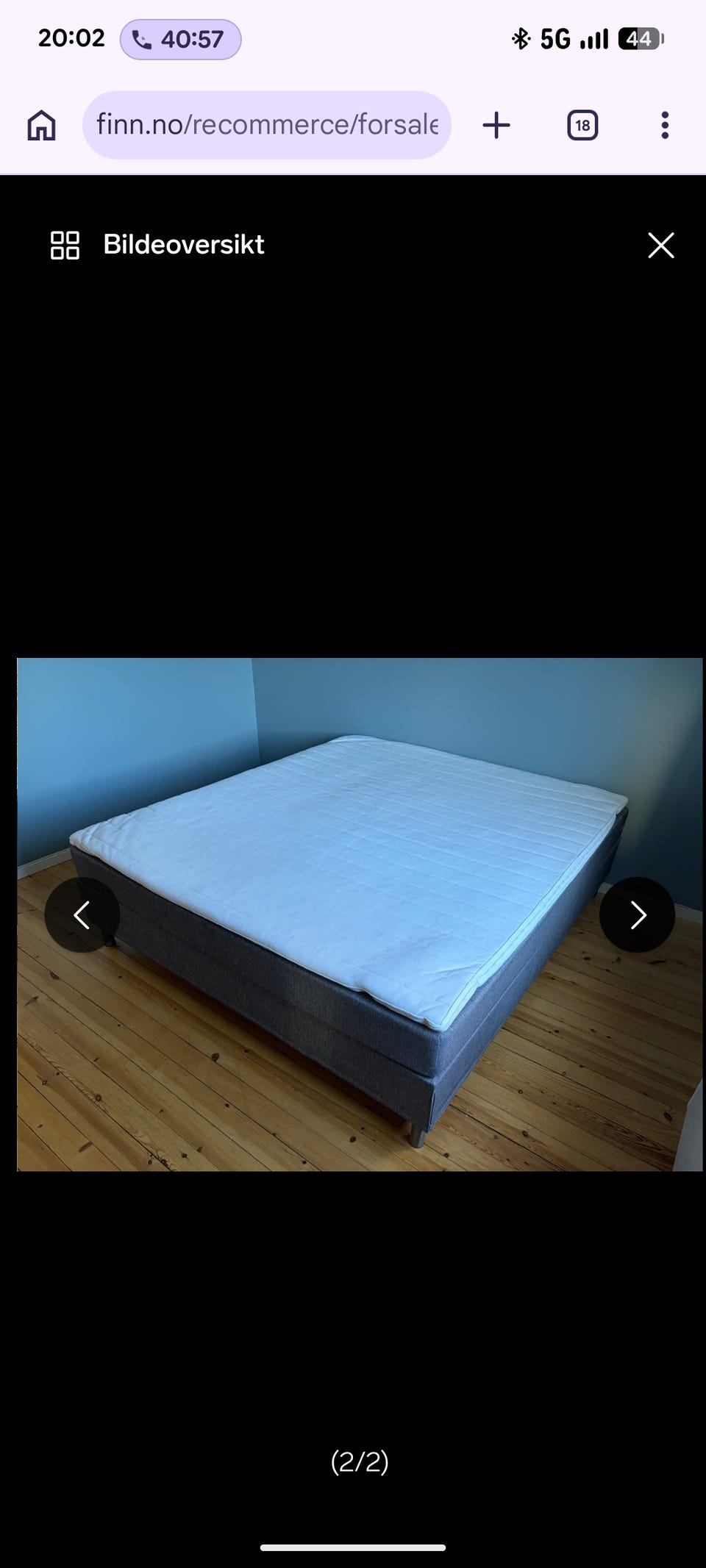
Task: Open the tab switcher showing 18 tabs
Action: (582, 125)
